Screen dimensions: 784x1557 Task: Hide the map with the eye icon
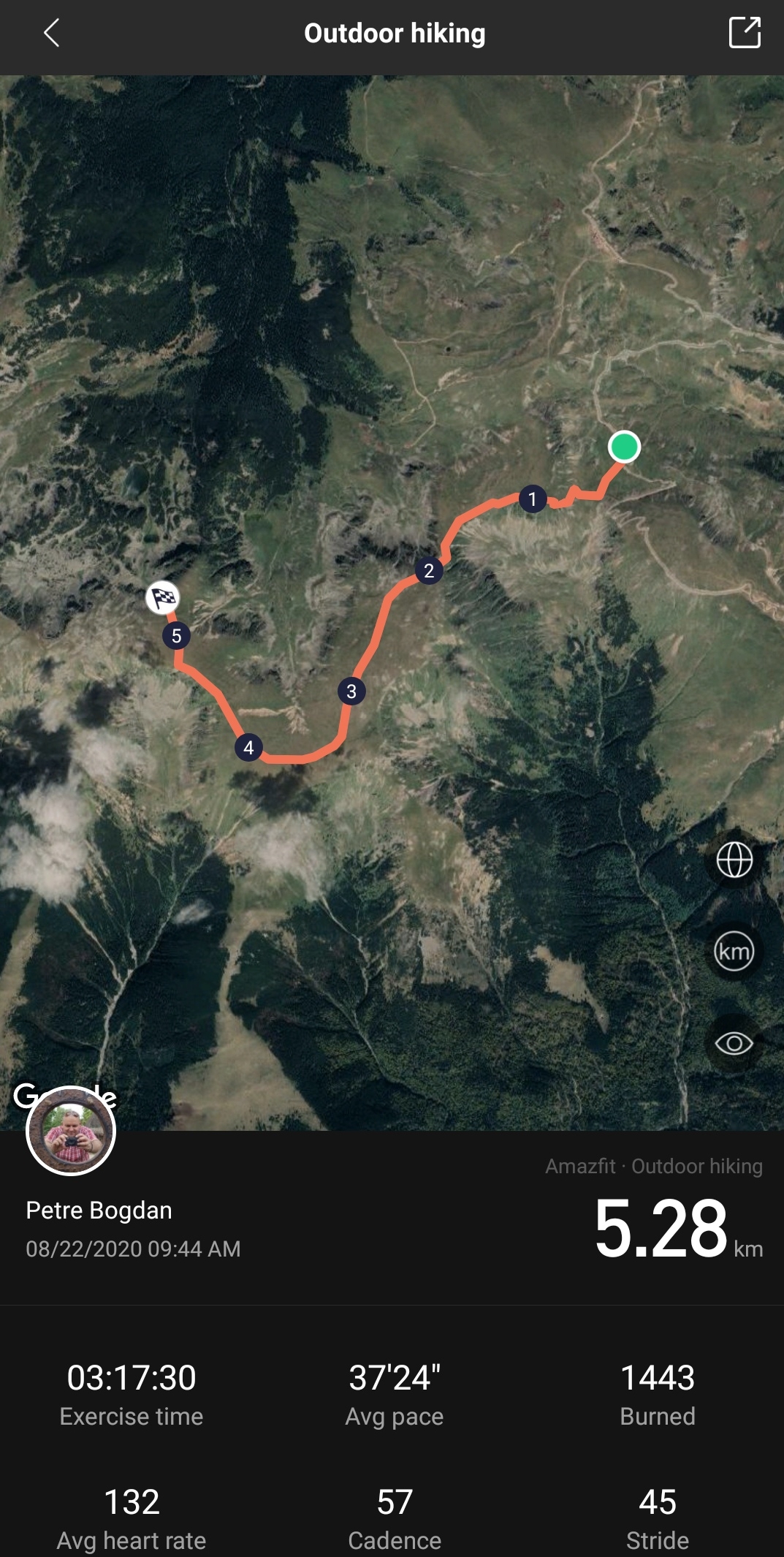734,1043
